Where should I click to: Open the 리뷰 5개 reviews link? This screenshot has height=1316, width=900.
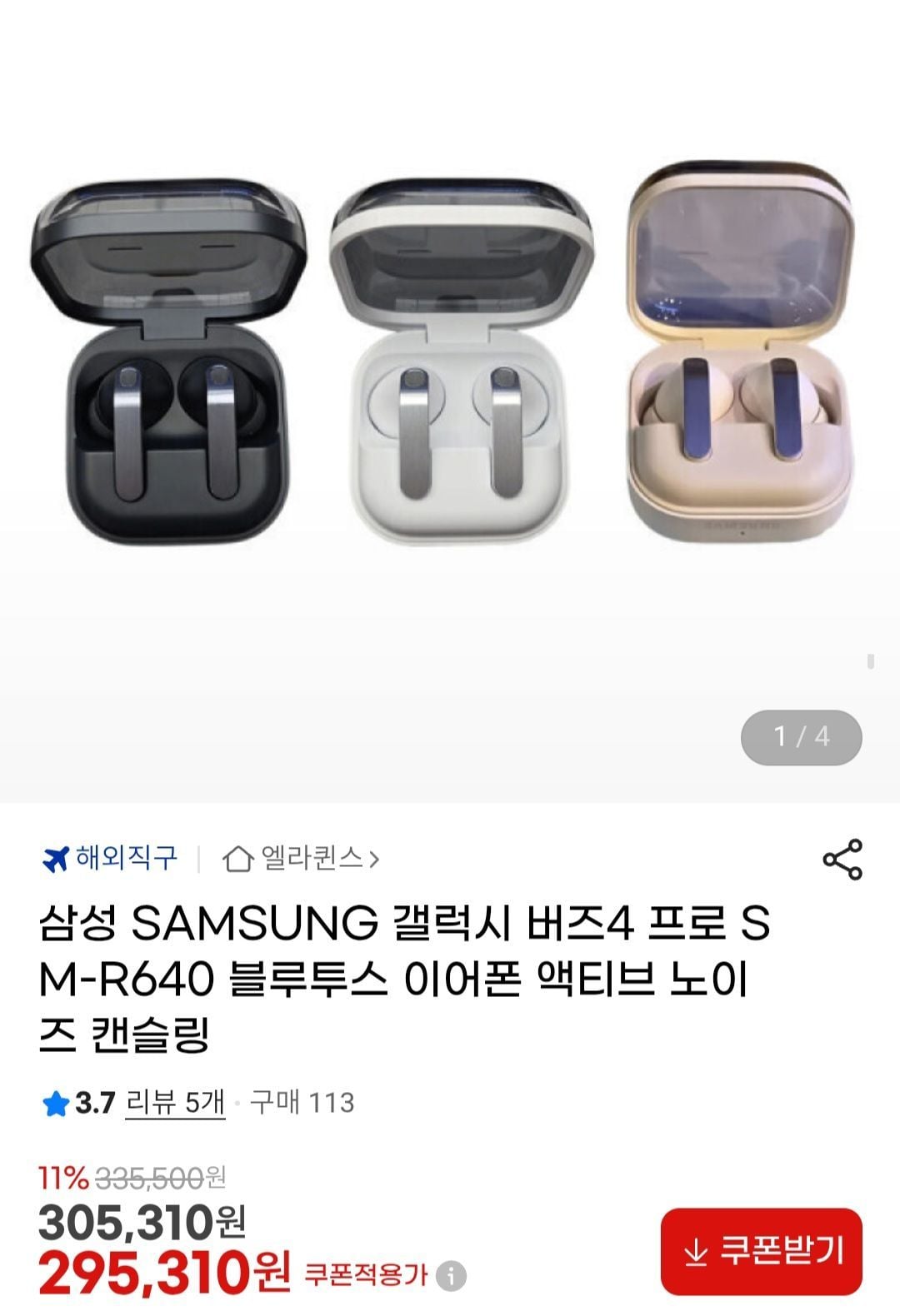[175, 1103]
